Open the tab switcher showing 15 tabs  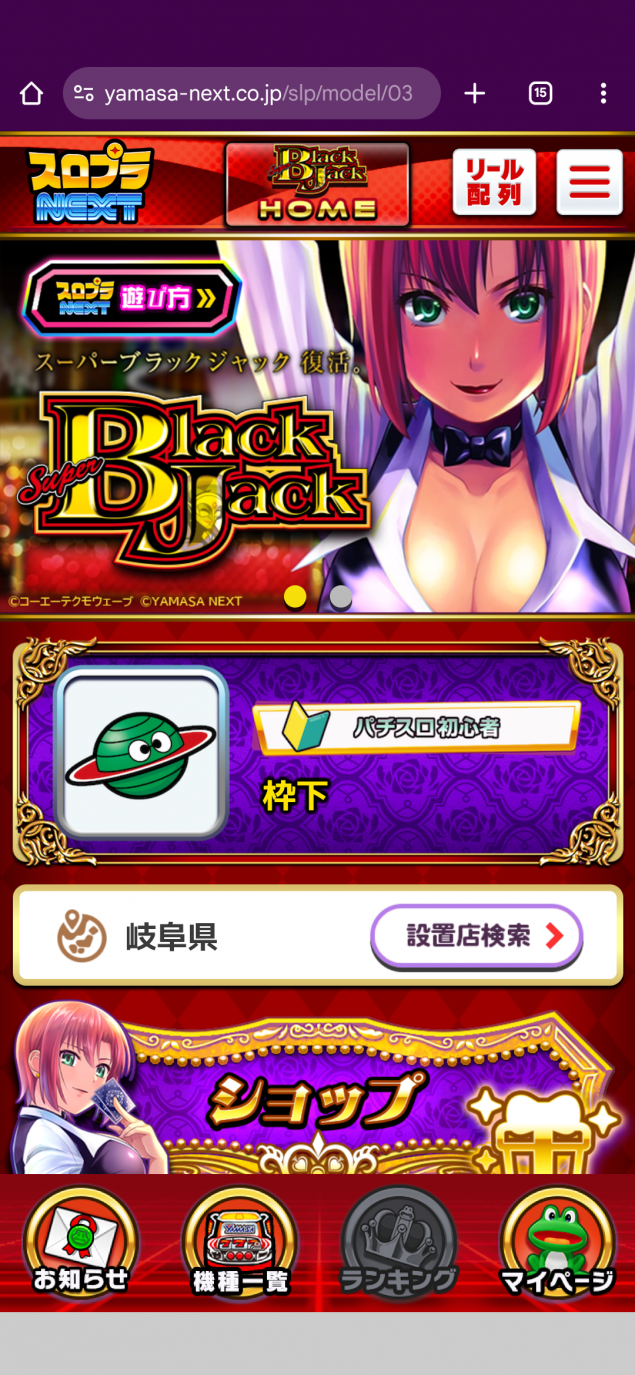pos(540,94)
